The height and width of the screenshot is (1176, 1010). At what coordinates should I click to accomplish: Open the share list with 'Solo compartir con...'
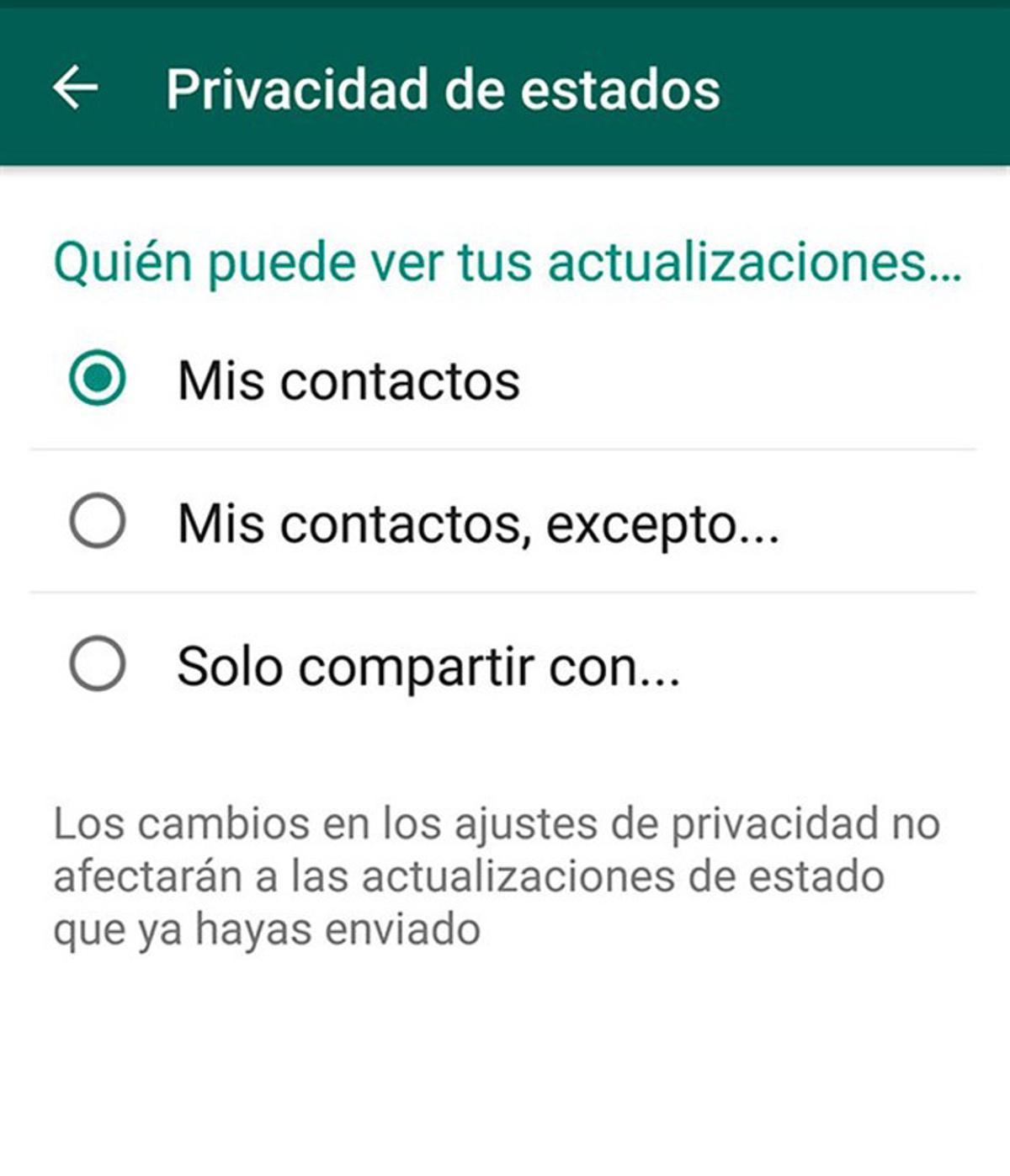click(429, 666)
